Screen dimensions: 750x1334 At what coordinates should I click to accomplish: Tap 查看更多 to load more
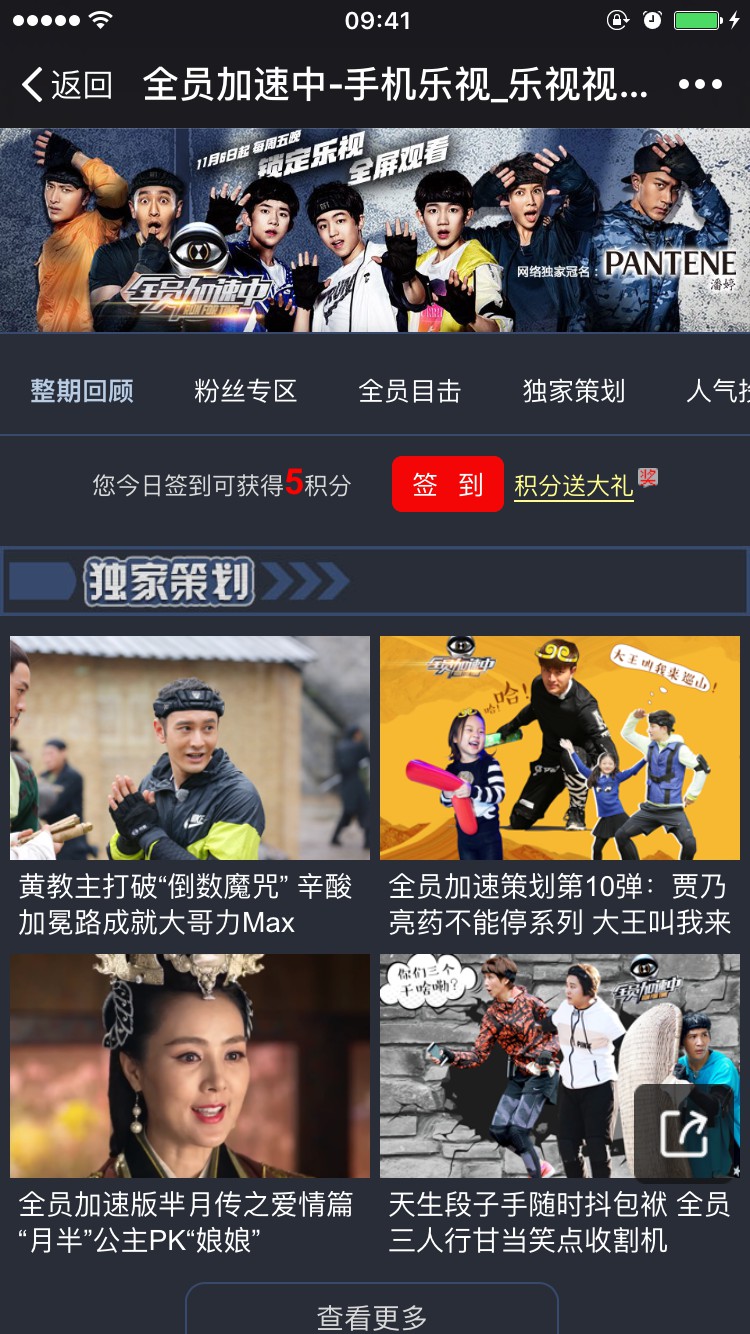pos(372,1315)
